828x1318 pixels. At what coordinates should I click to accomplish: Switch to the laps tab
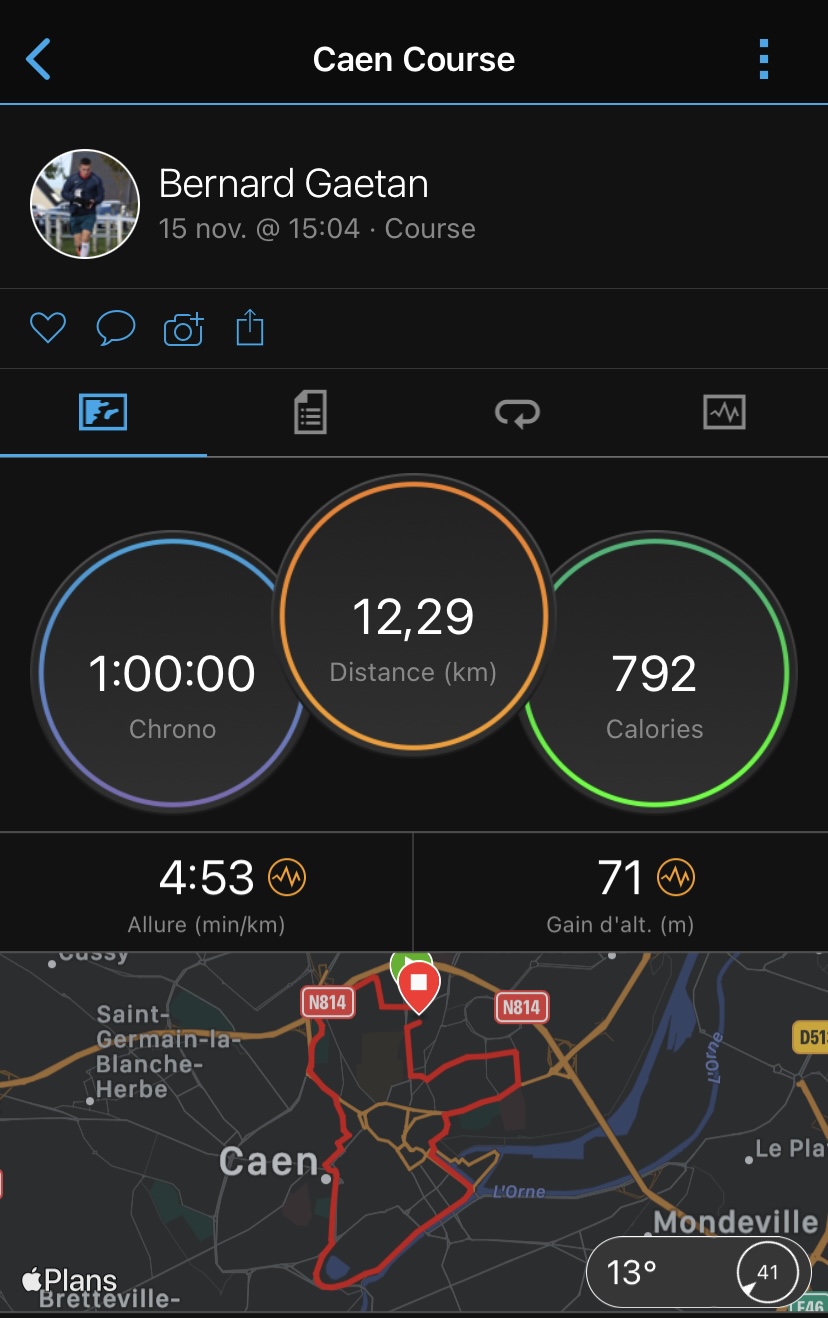pos(517,412)
